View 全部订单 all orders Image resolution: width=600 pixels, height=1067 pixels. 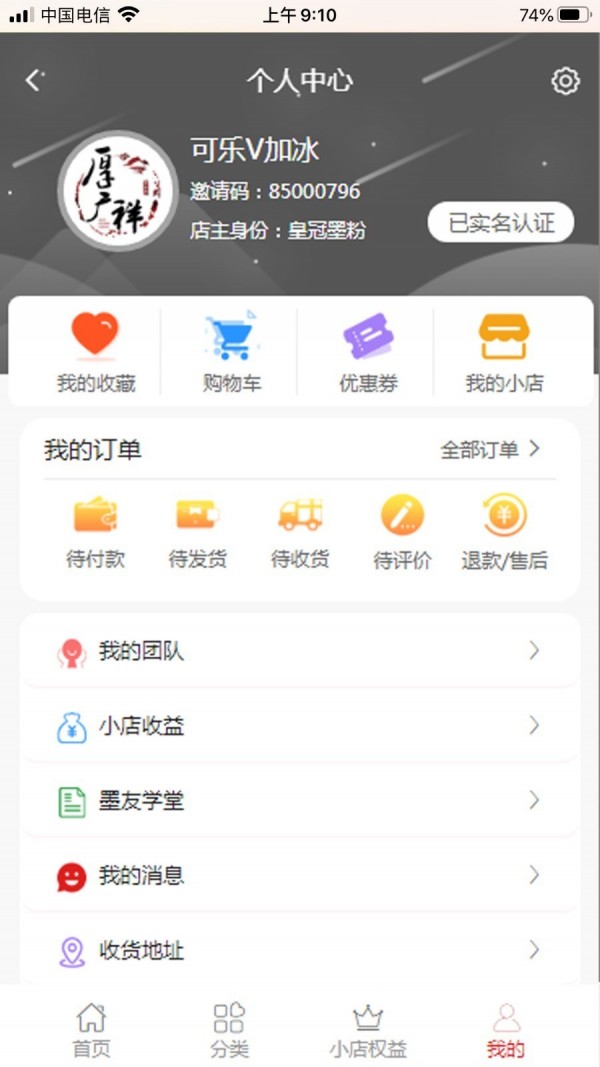(490, 450)
